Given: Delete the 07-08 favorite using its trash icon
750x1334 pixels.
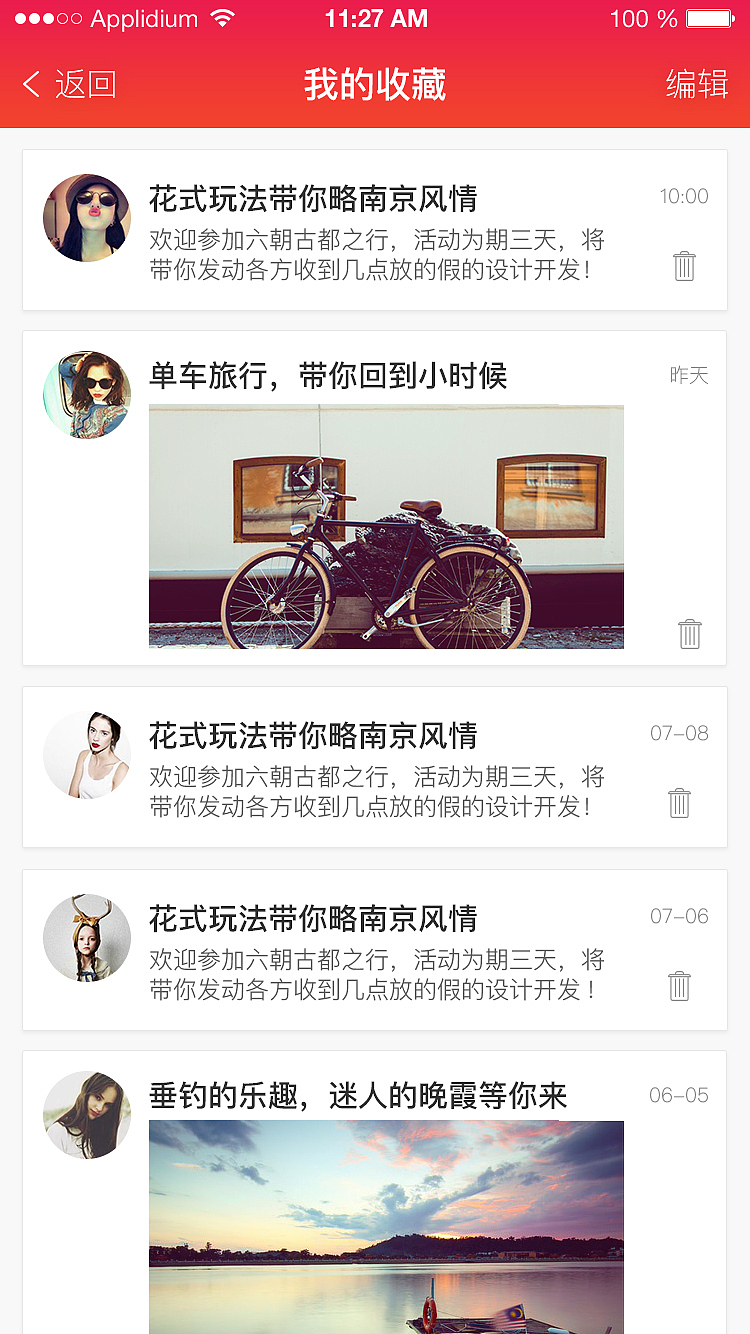Looking at the screenshot, I should coord(679,801).
